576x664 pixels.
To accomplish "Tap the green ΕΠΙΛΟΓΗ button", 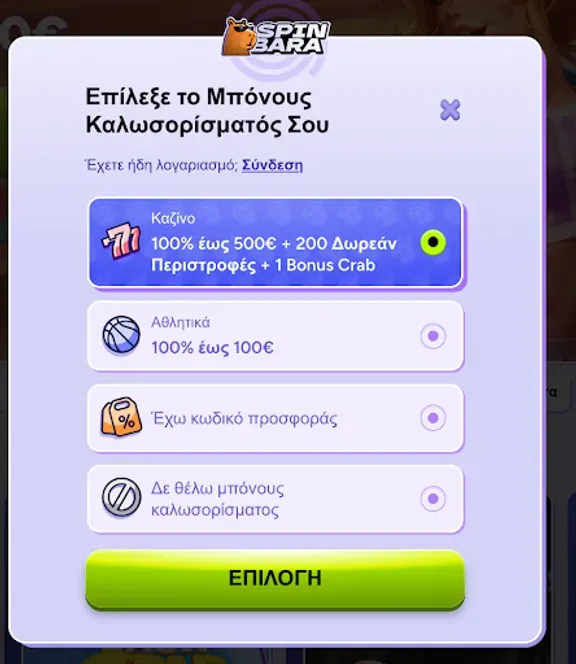I will click(x=275, y=579).
